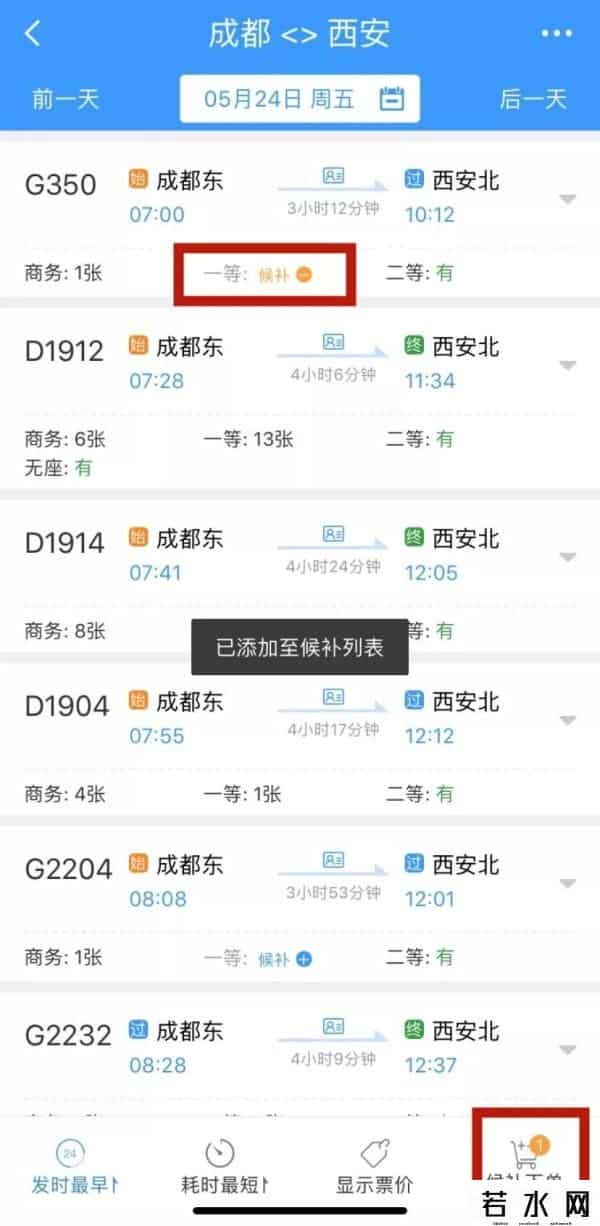Expand details for train G350
This screenshot has height=1226, width=600.
(x=568, y=199)
